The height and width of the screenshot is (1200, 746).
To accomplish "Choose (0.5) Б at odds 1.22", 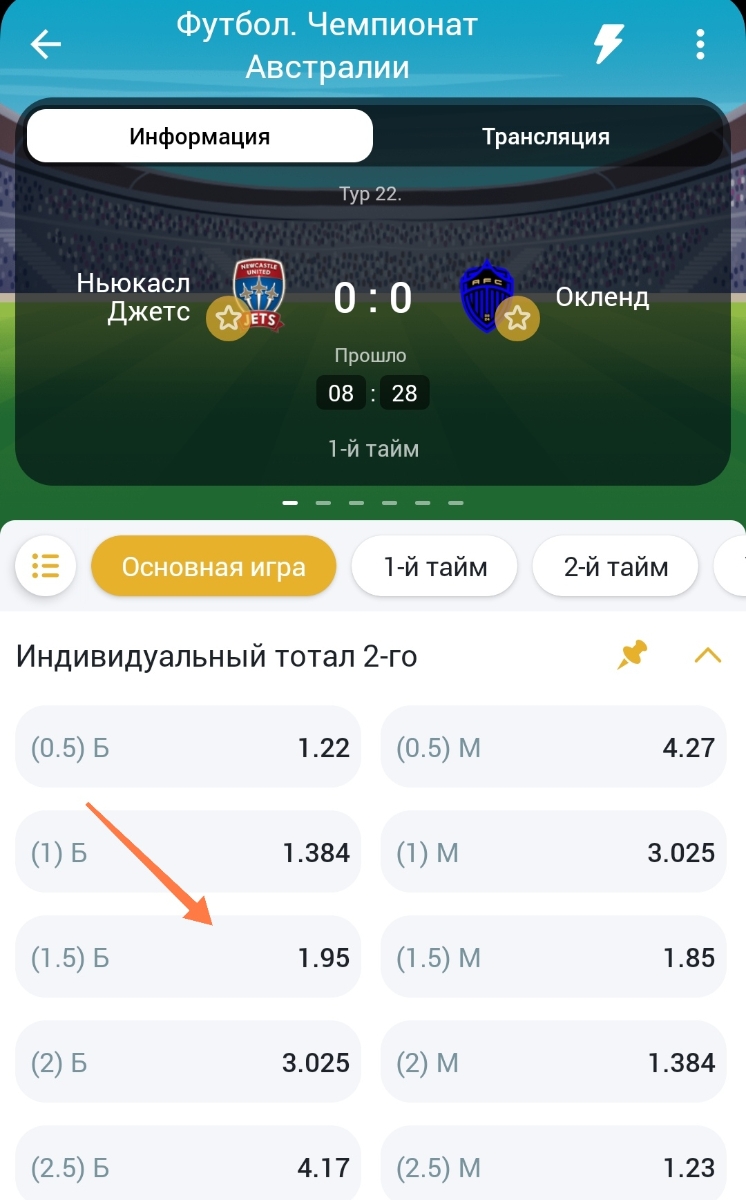I will (187, 746).
